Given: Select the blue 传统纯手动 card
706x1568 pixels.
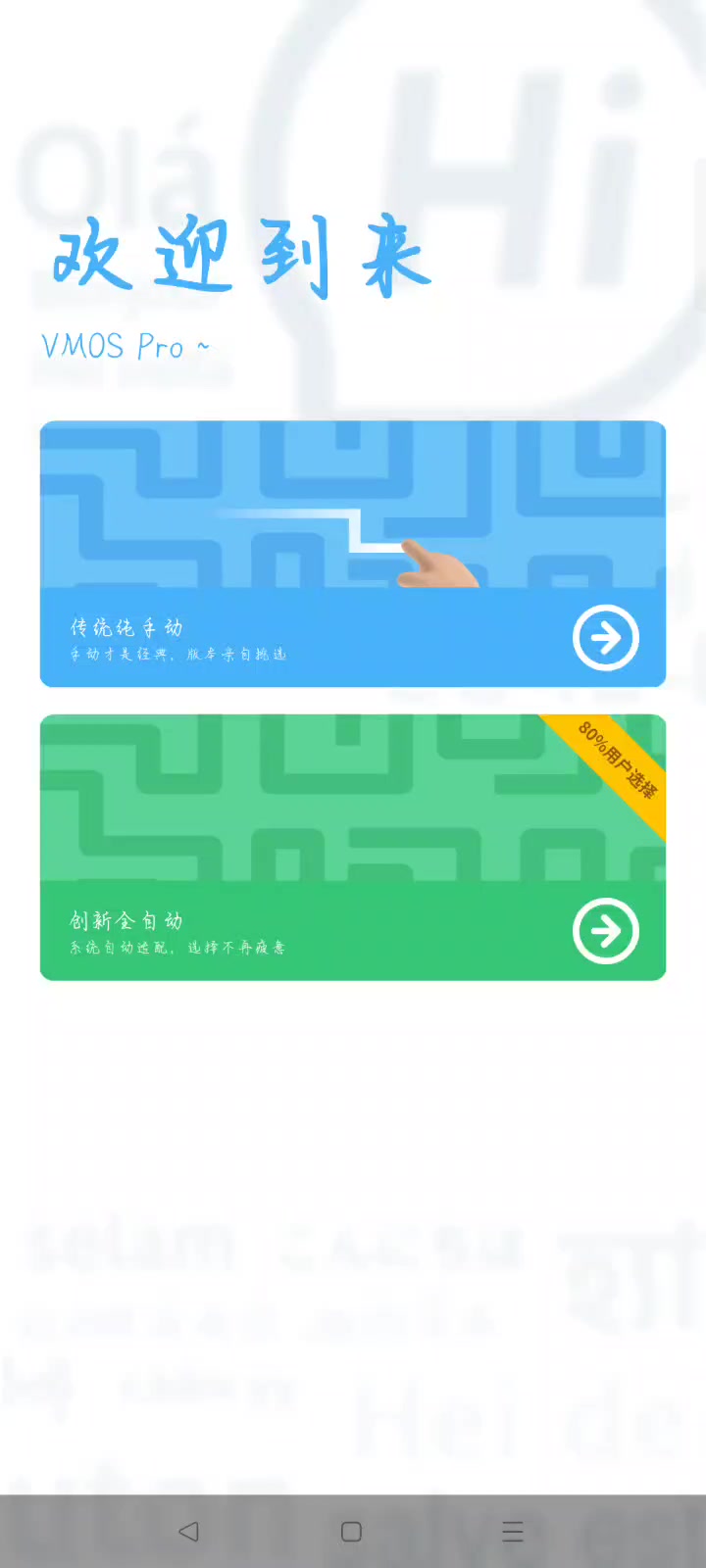Looking at the screenshot, I should [x=353, y=554].
